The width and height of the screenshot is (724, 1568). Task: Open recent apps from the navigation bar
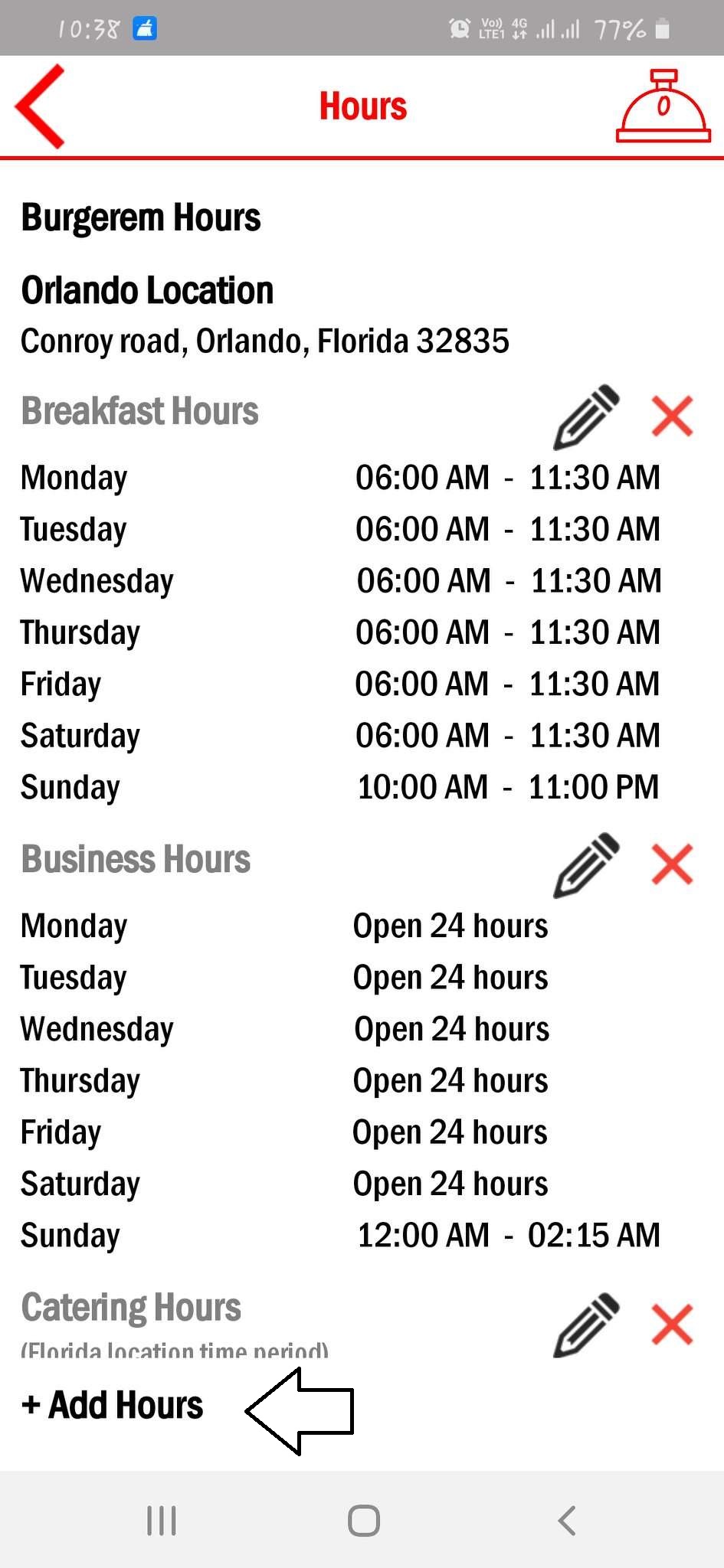162,1521
